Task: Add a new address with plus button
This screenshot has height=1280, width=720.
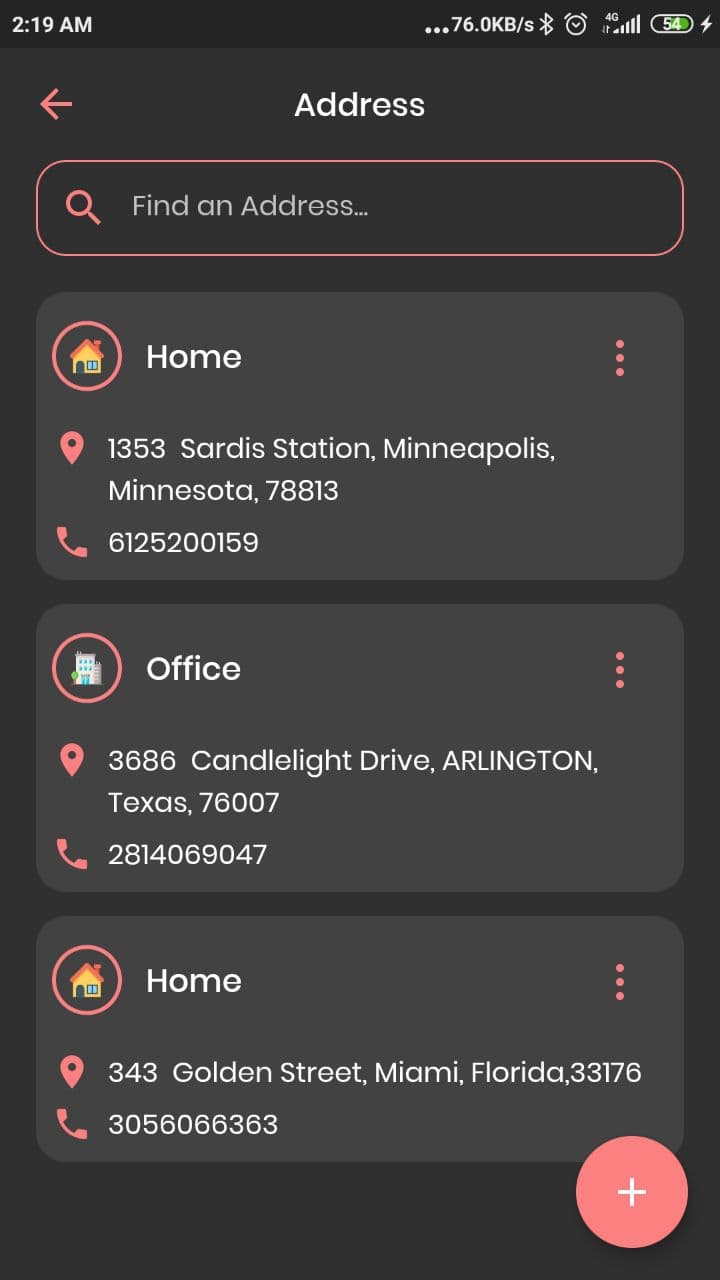Action: click(x=631, y=1192)
